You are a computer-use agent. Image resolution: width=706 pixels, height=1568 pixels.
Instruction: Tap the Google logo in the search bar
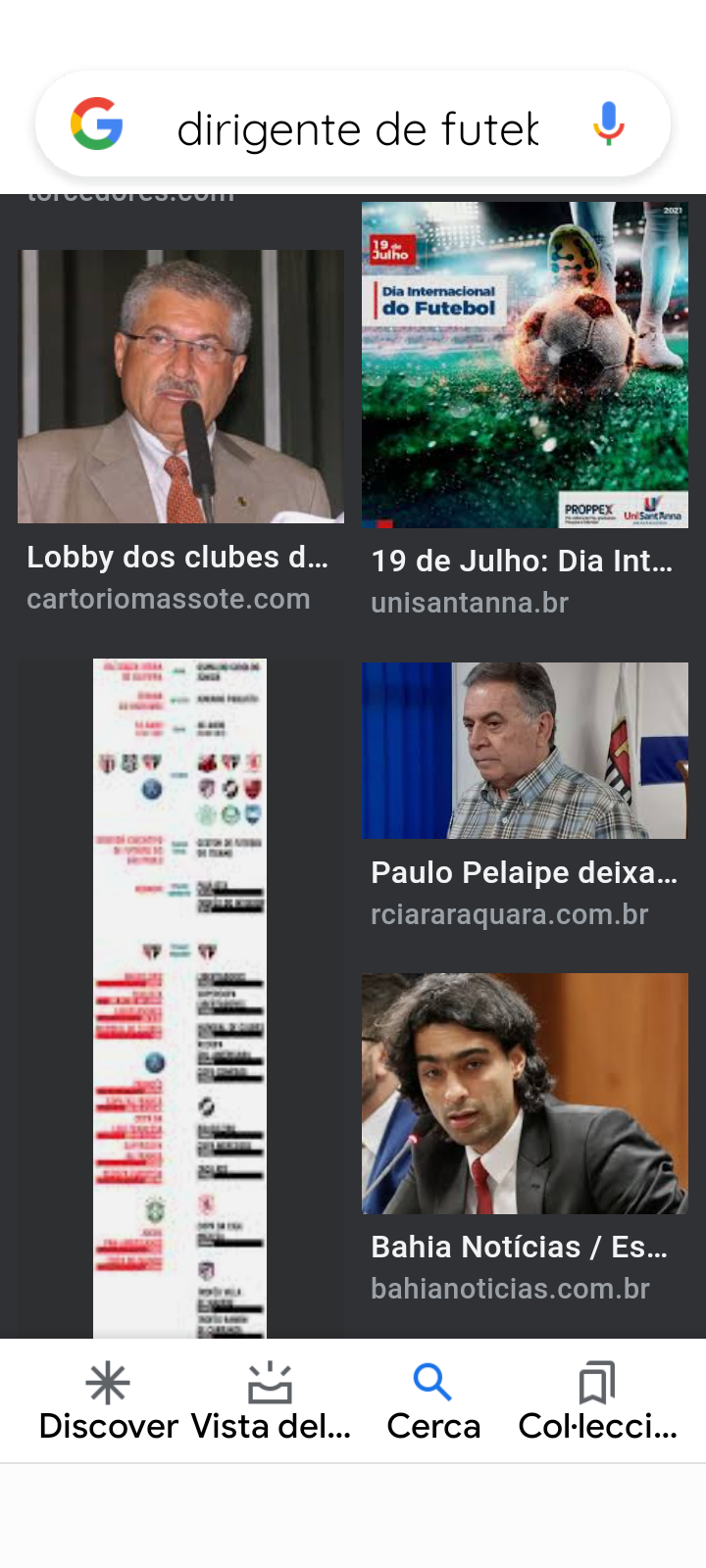coord(97,124)
